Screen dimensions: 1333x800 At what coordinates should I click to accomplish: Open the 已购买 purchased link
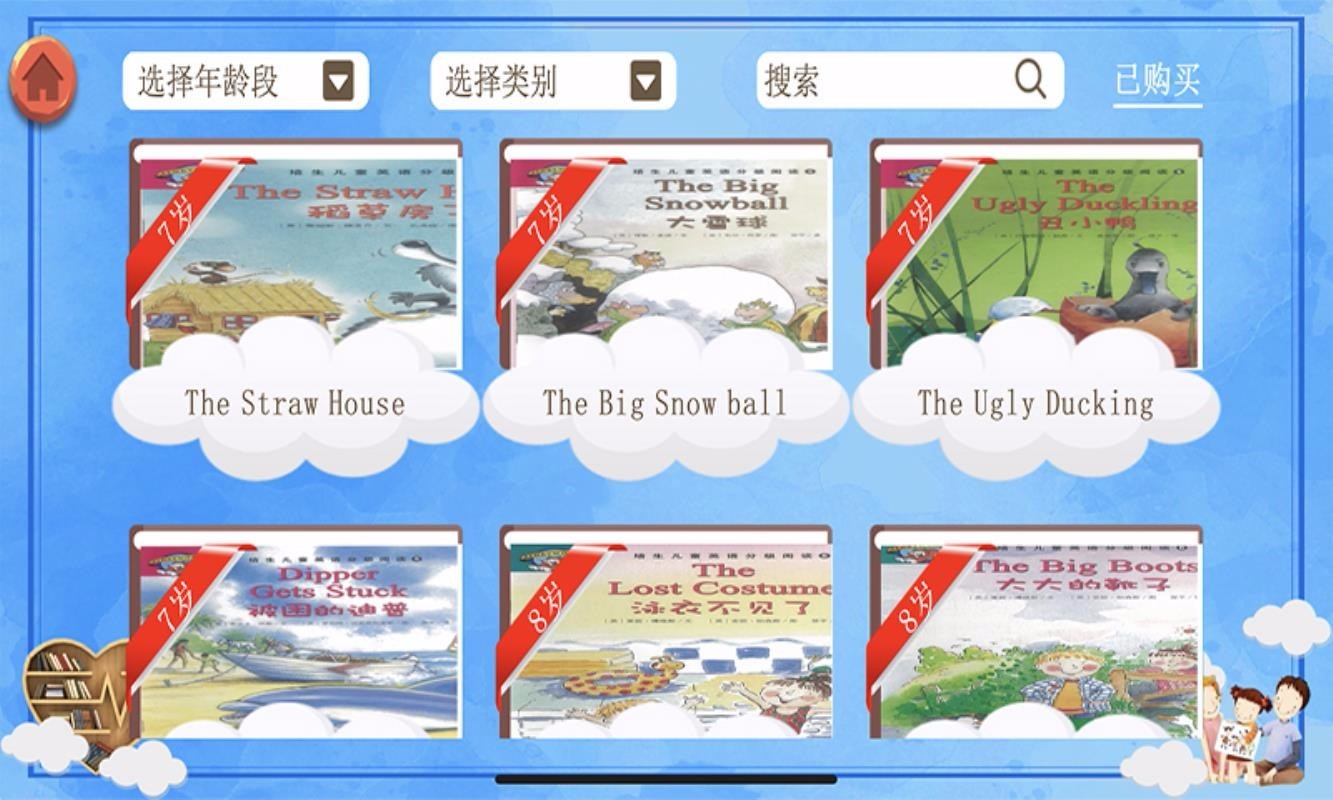point(1157,80)
